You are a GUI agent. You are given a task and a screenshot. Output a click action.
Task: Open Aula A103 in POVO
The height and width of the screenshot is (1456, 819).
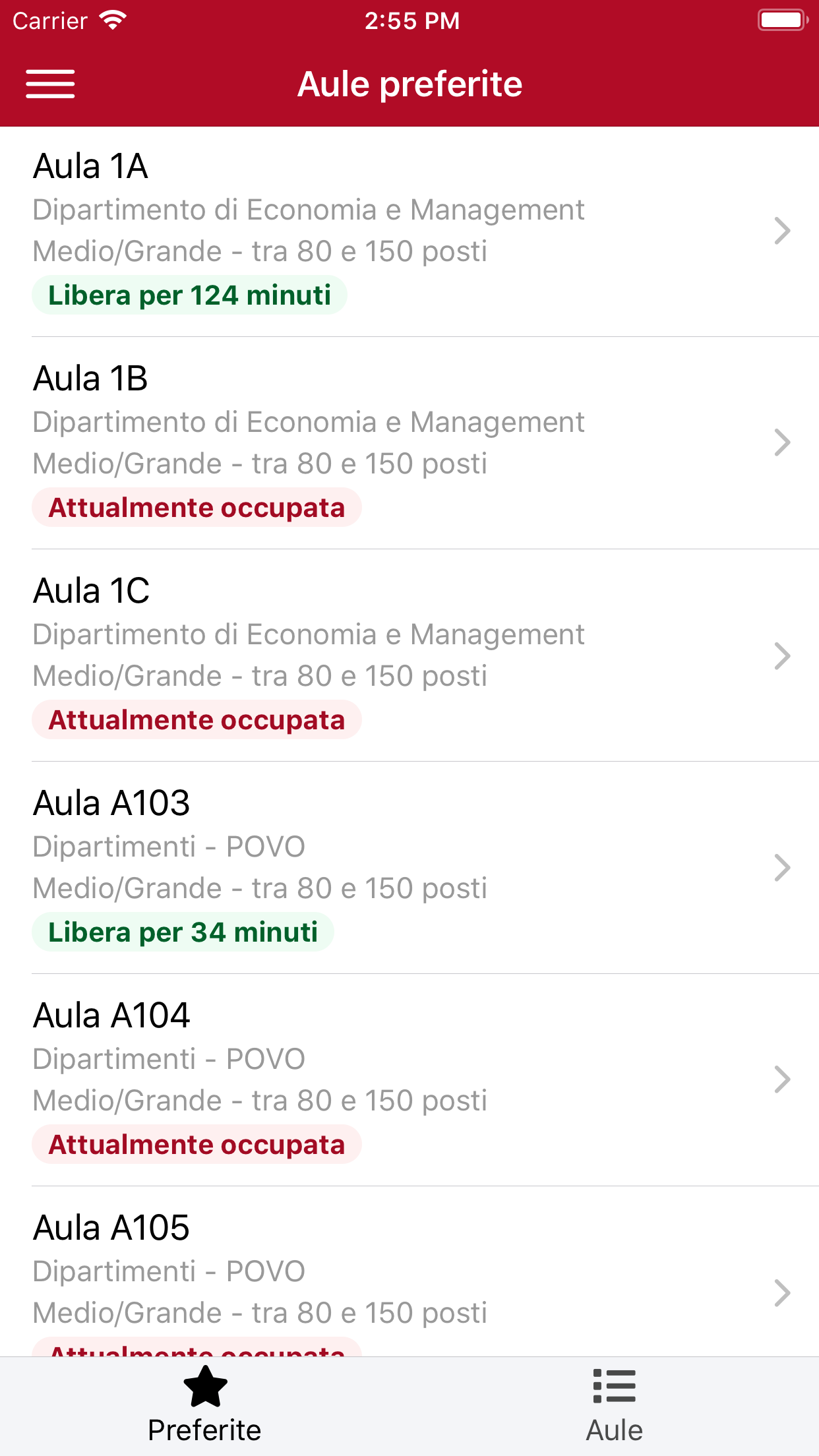409,868
